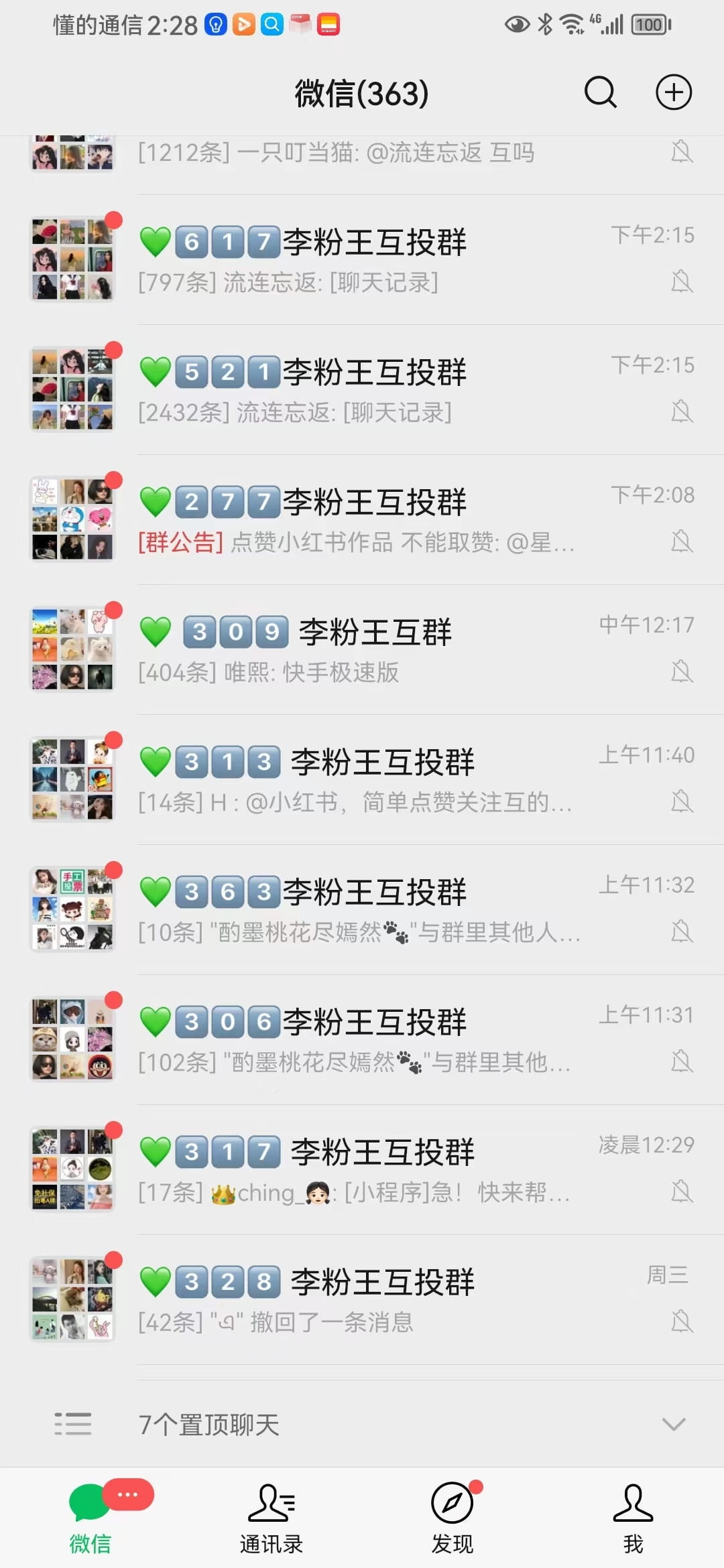
Task: Switch to the 通讯录 tab
Action: pyautogui.click(x=271, y=1518)
